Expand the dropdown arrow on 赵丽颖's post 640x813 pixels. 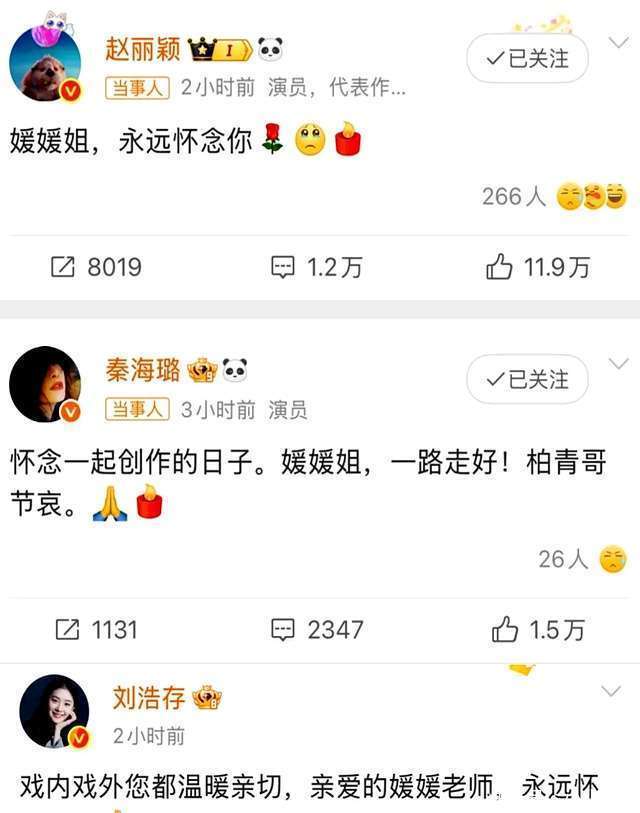tap(618, 43)
